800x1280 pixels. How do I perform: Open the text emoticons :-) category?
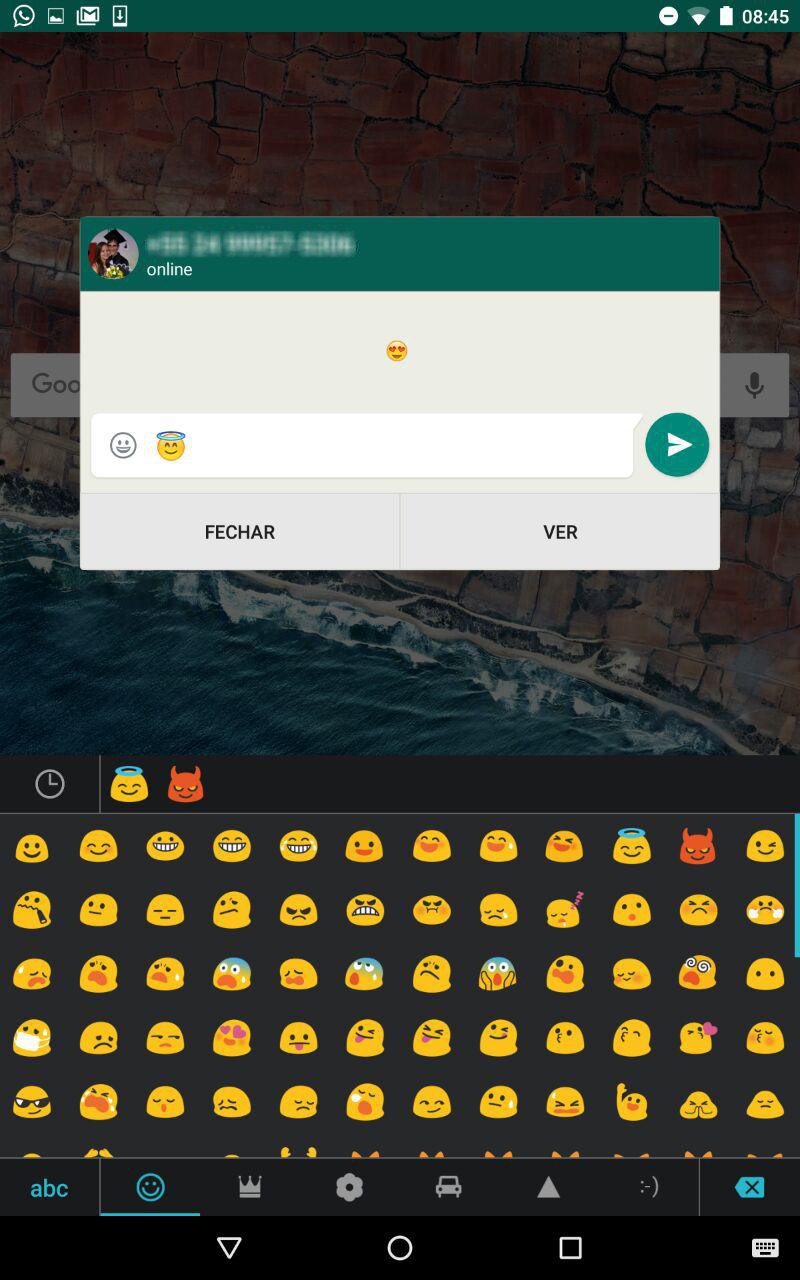[x=649, y=1187]
